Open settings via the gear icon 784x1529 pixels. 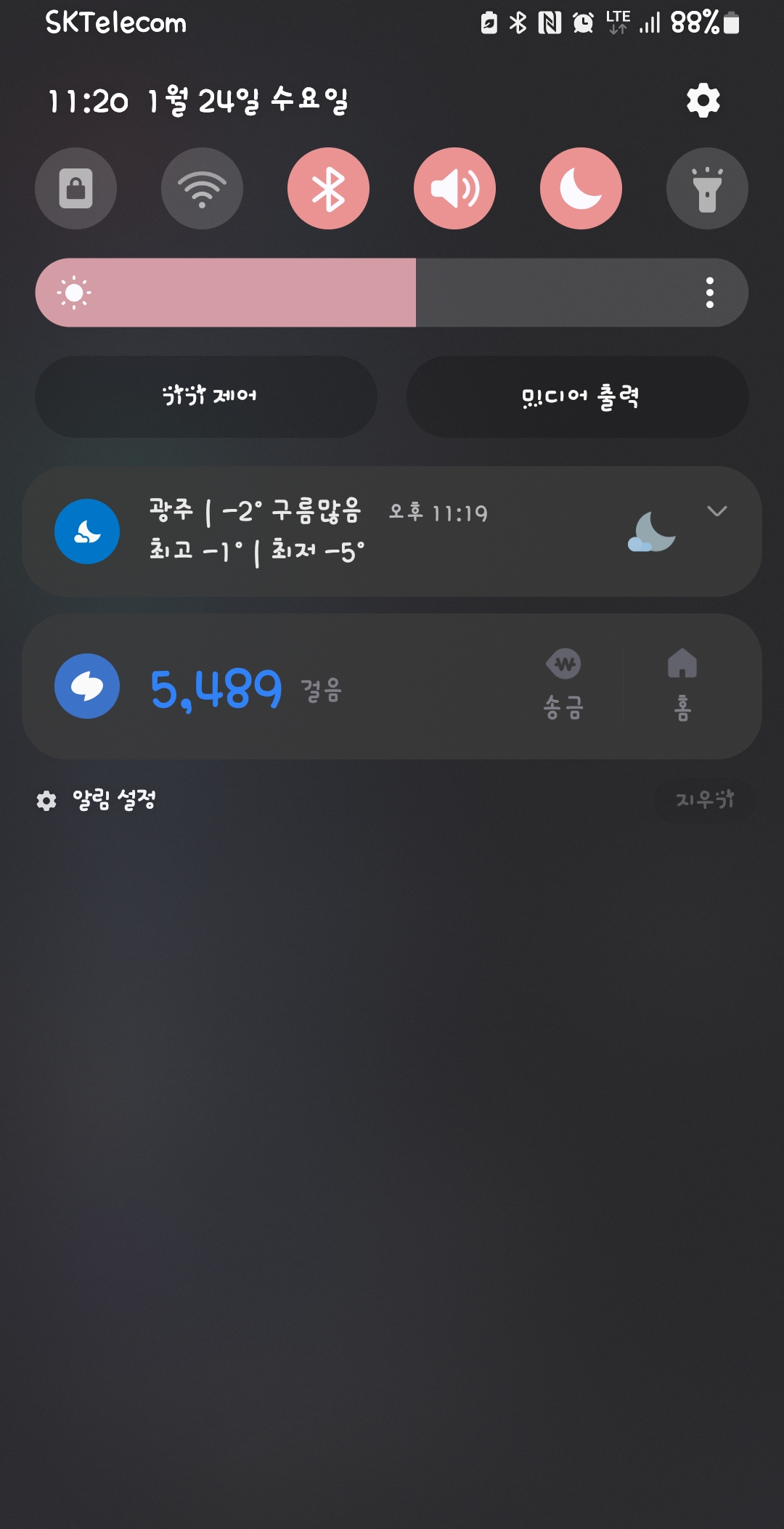[x=703, y=100]
